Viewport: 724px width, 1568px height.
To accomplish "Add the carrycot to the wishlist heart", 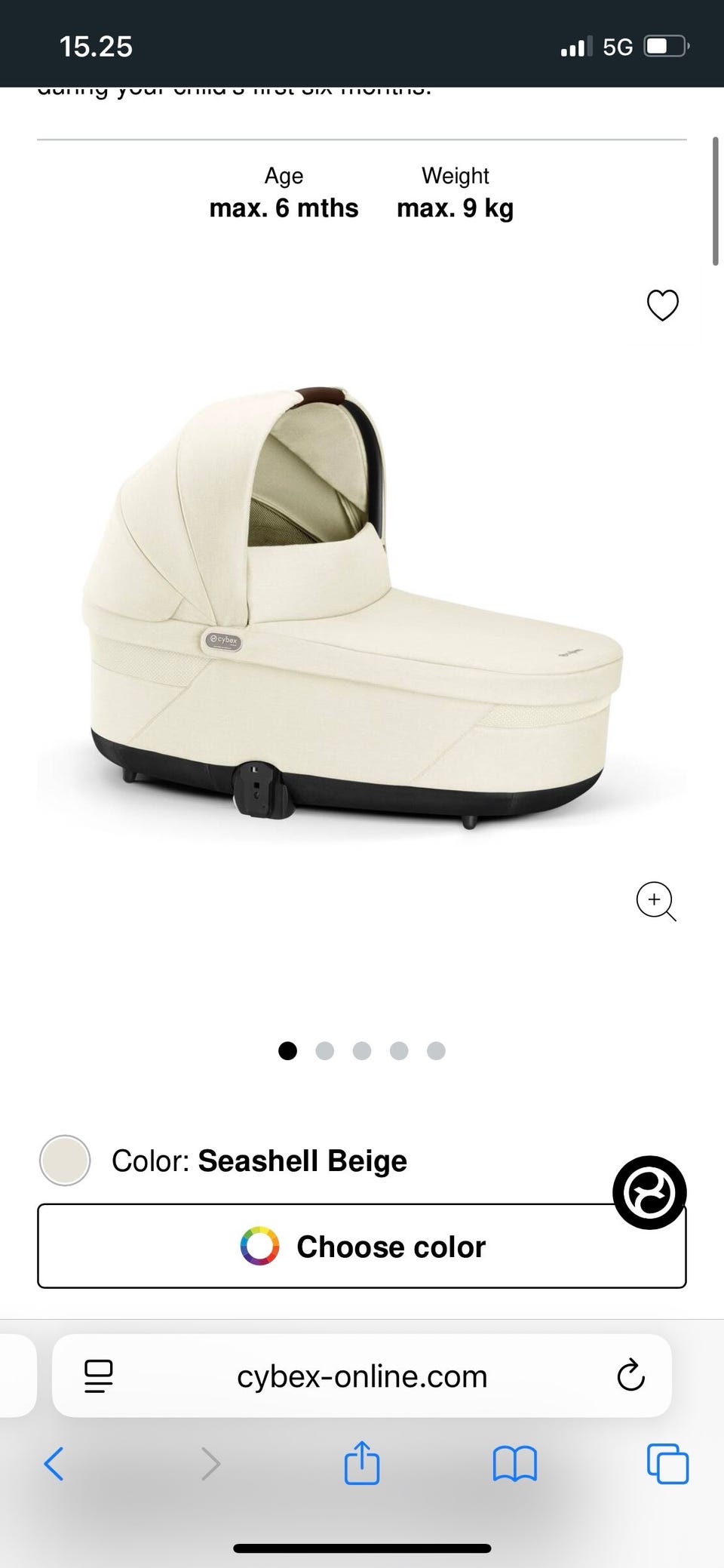I will (663, 306).
